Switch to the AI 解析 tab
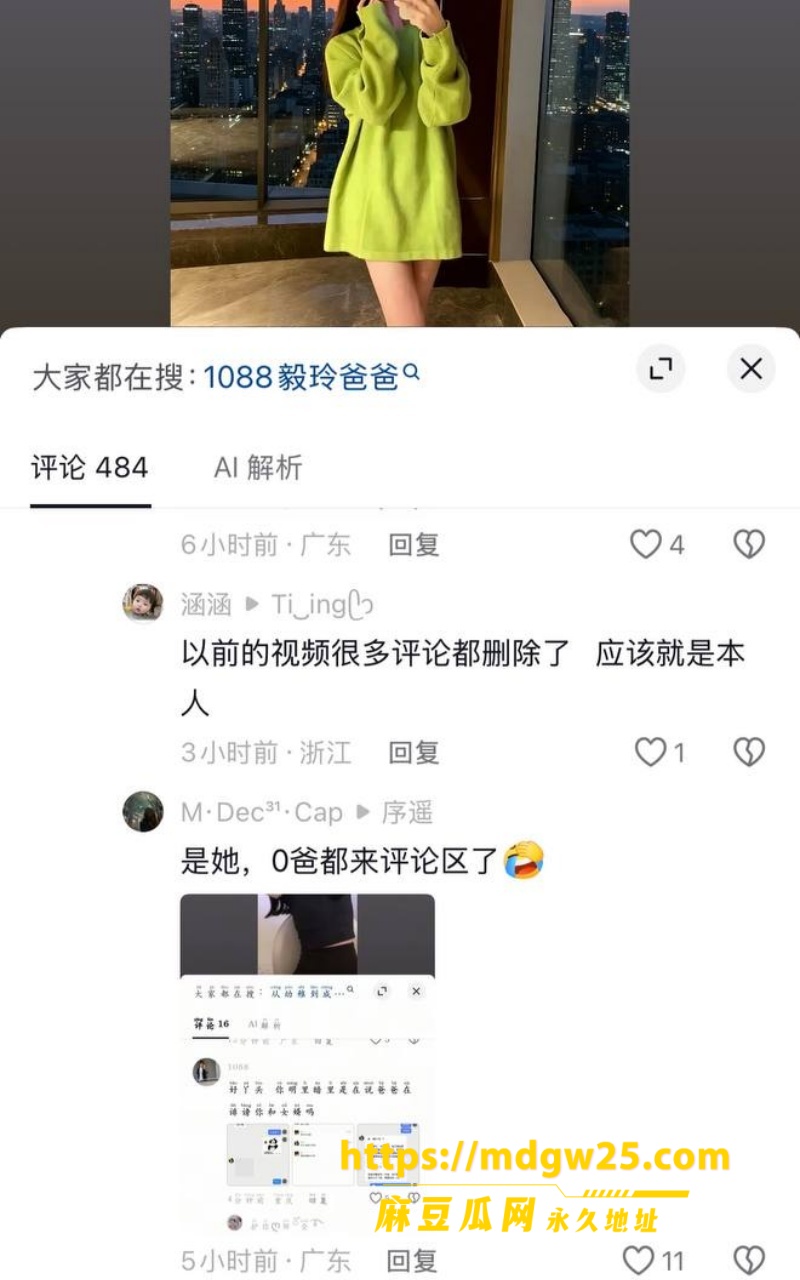 [258, 467]
